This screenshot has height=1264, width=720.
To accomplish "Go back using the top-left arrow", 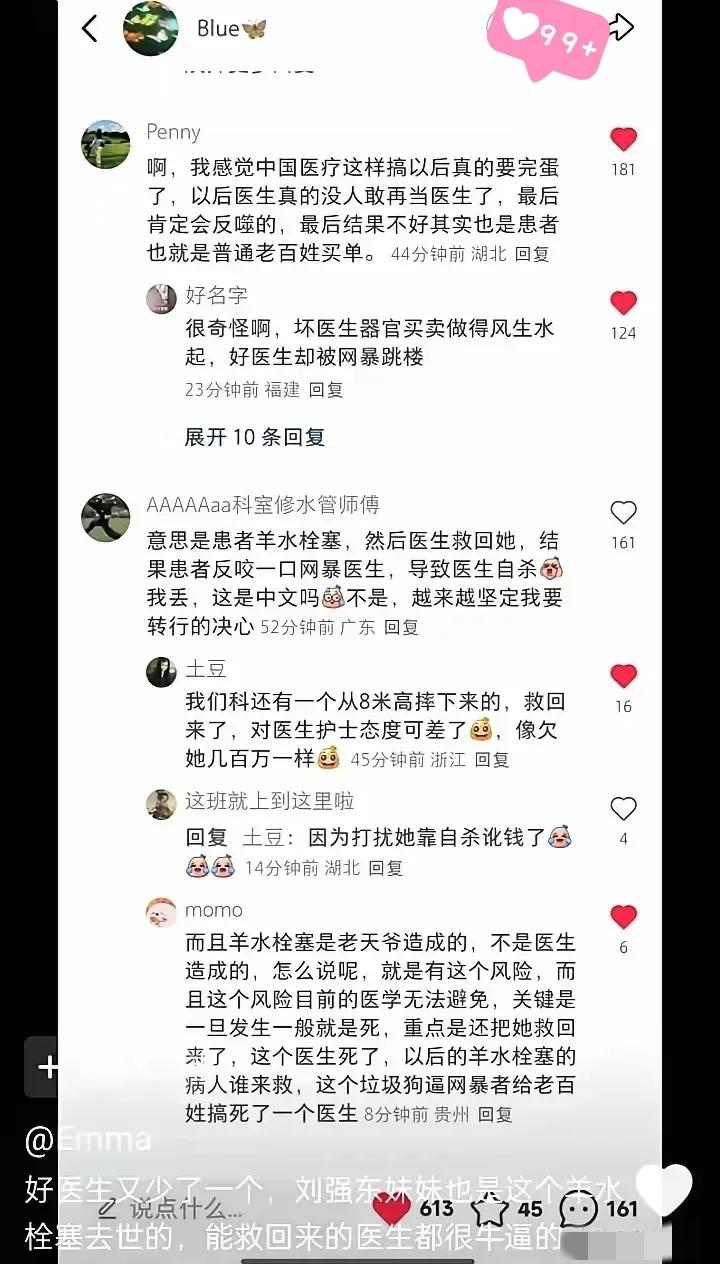I will pos(90,28).
